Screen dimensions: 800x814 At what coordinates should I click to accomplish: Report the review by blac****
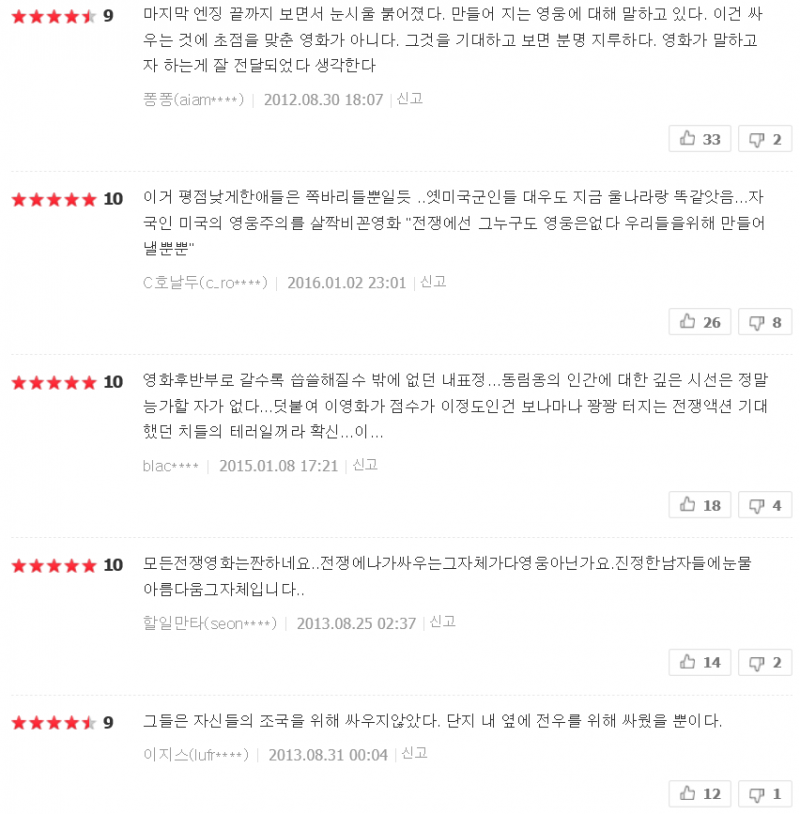pyautogui.click(x=365, y=465)
